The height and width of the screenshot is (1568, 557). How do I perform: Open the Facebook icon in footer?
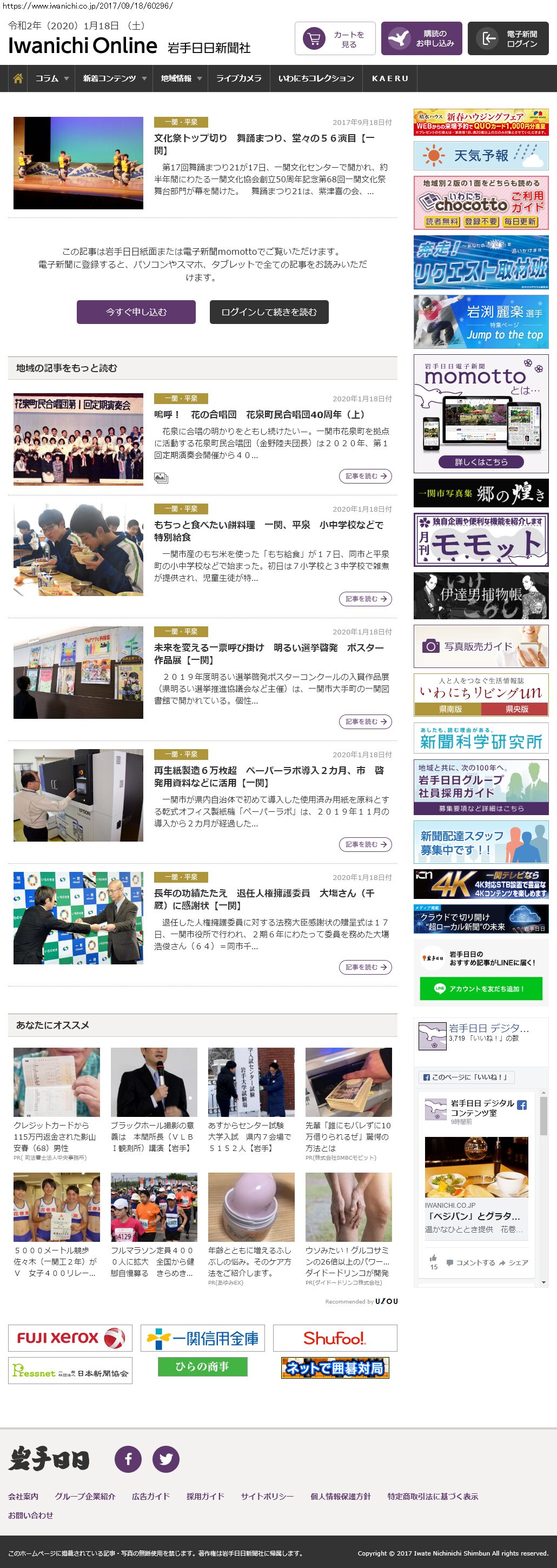[129, 1459]
